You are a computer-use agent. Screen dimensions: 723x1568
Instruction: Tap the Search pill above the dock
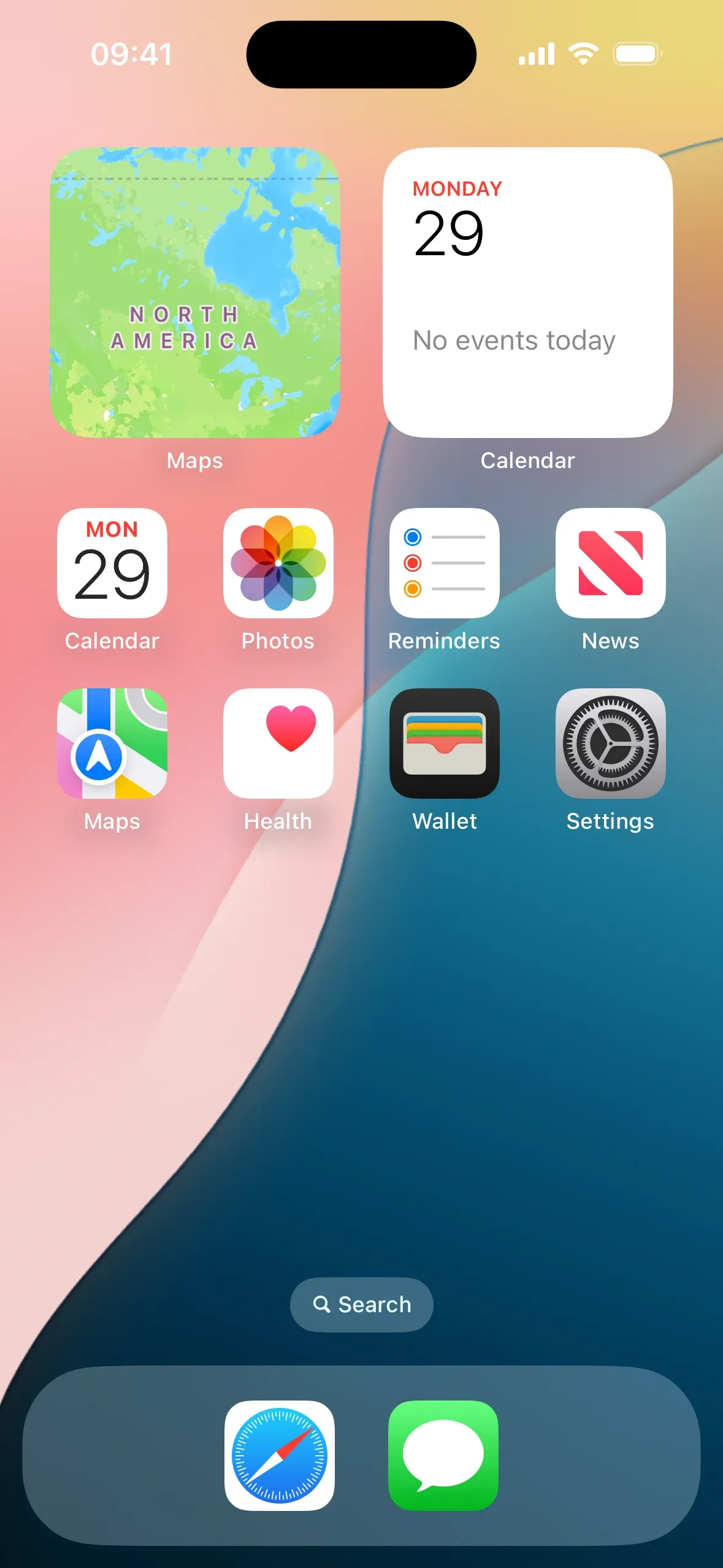point(361,1304)
